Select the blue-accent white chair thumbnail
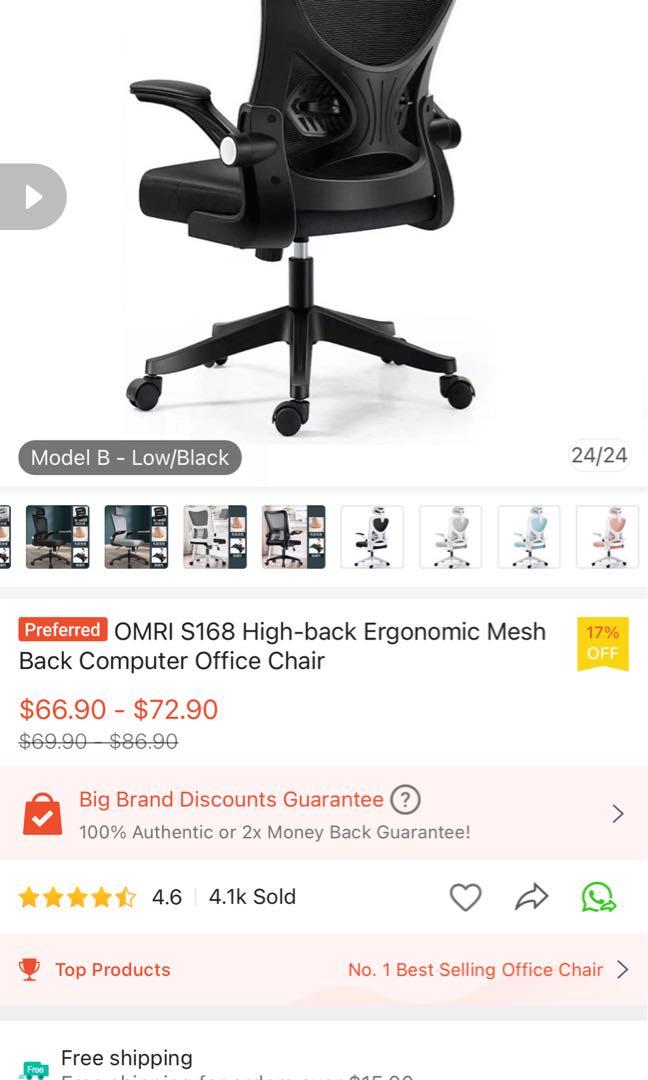648x1080 pixels. (x=529, y=537)
